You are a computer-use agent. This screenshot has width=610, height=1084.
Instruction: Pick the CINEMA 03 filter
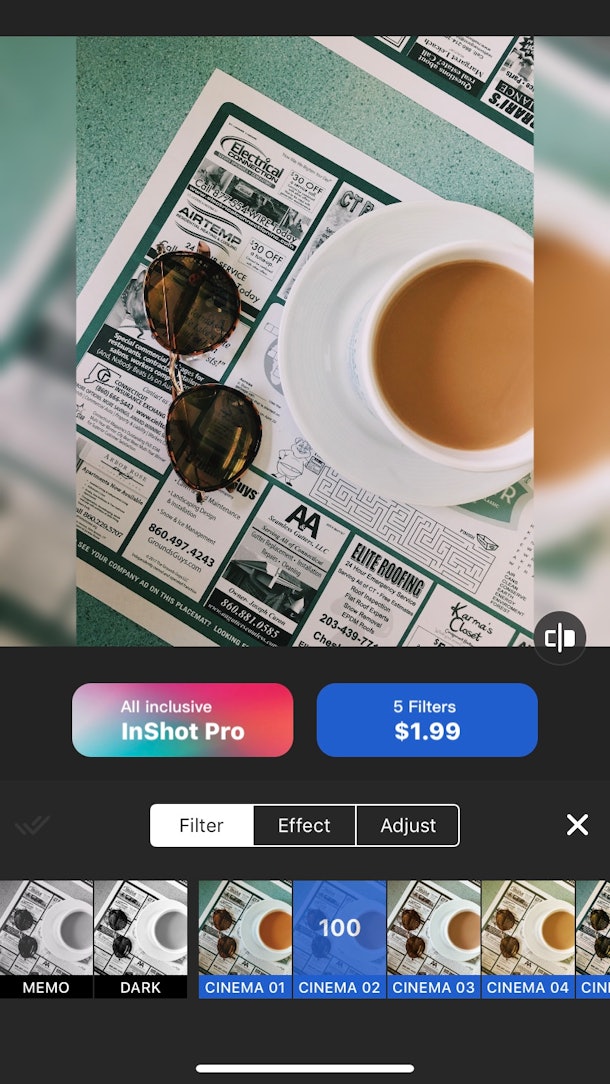(x=434, y=939)
